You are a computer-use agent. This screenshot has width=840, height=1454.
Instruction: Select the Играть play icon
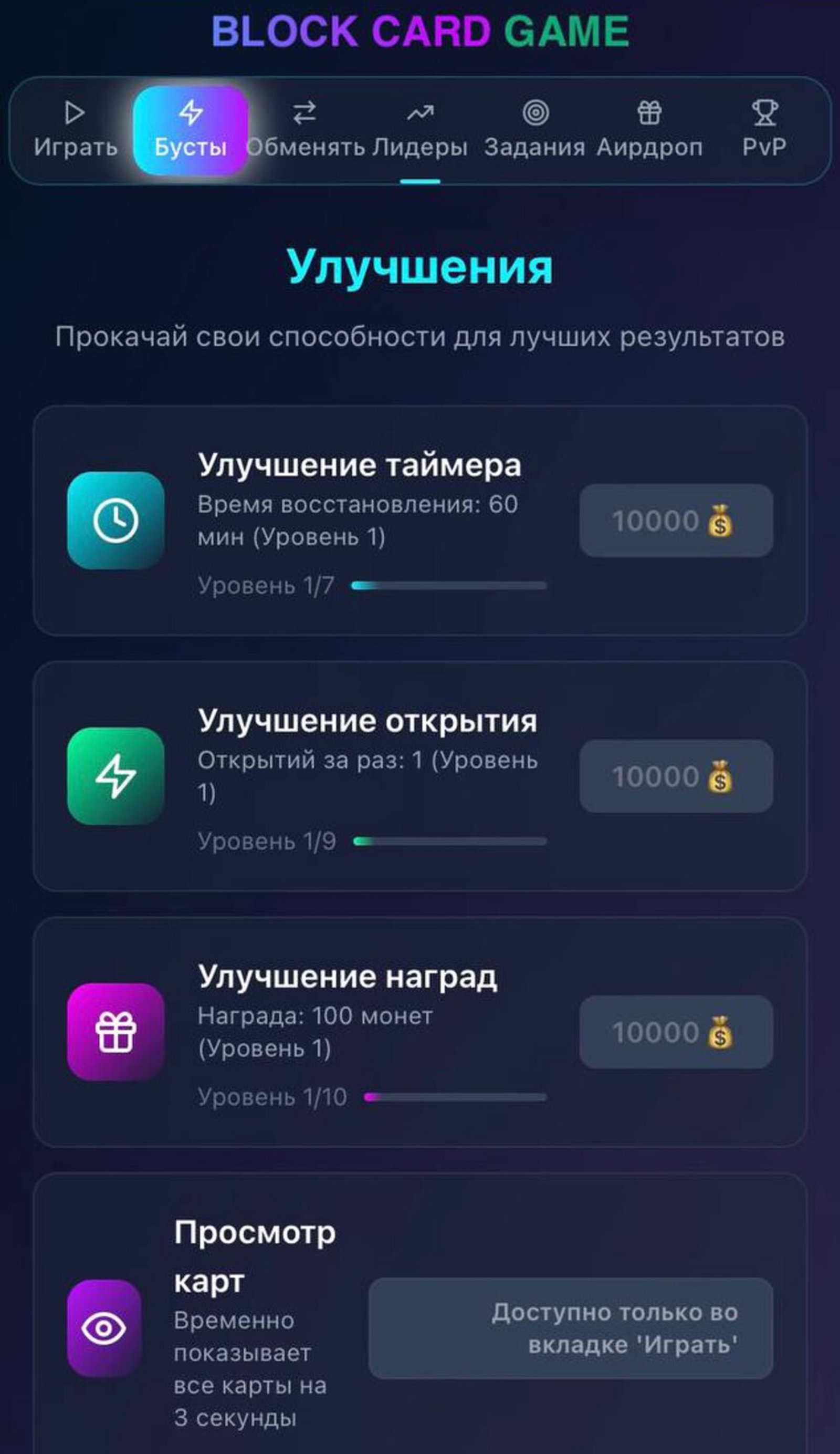click(74, 113)
